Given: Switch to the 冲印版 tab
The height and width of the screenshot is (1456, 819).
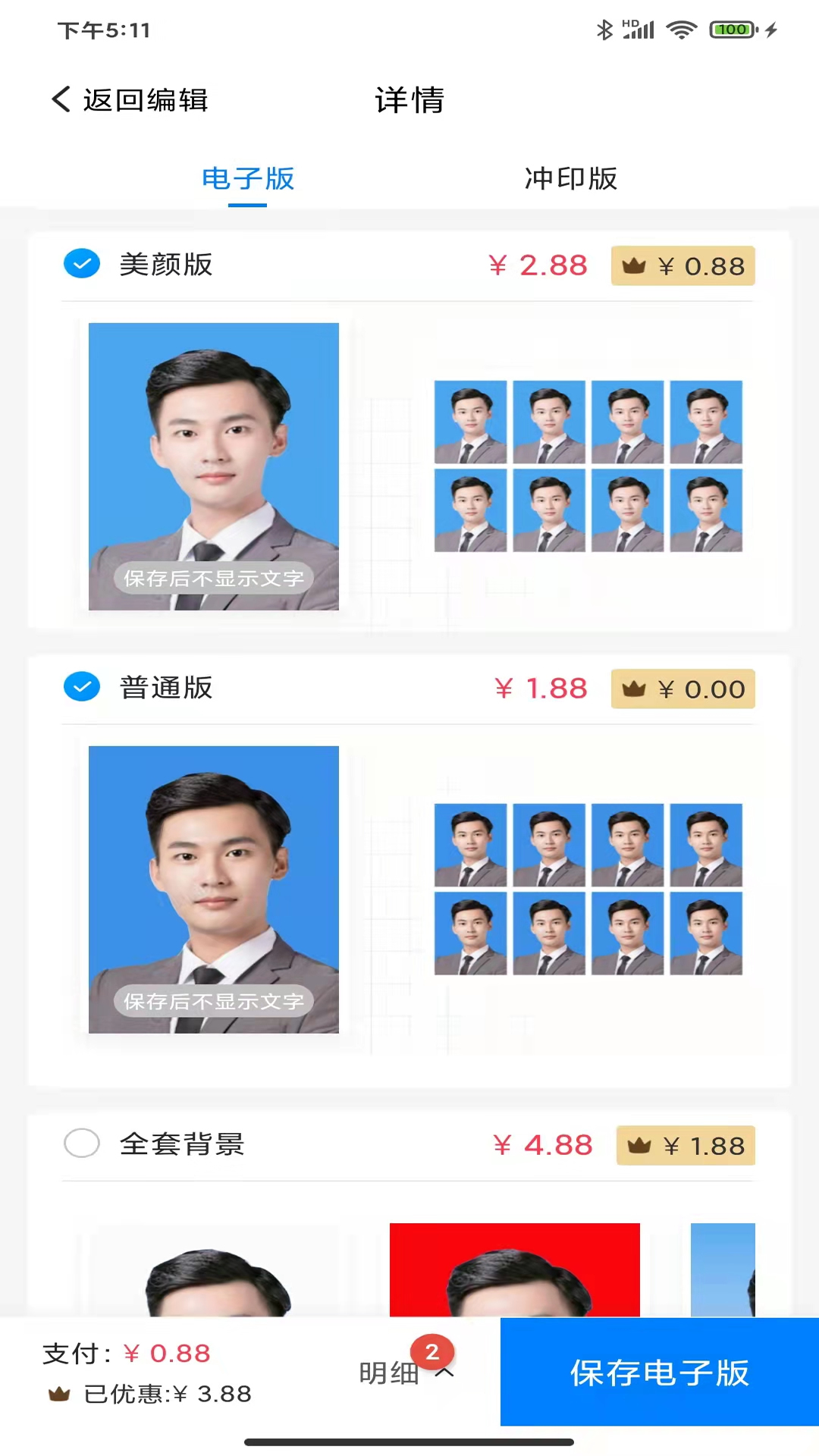Looking at the screenshot, I should 570,179.
